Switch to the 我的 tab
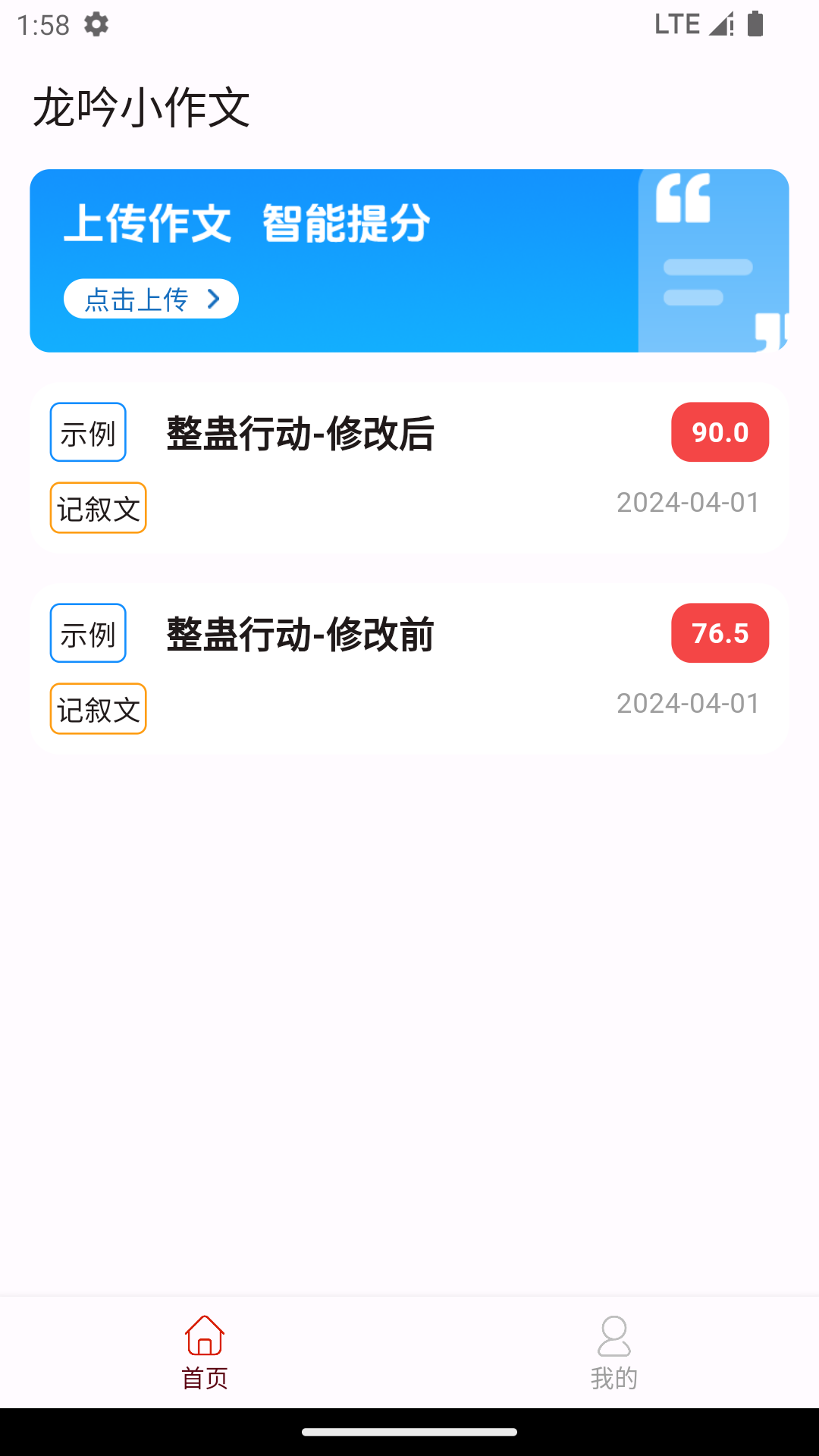The width and height of the screenshot is (819, 1456). [613, 1357]
